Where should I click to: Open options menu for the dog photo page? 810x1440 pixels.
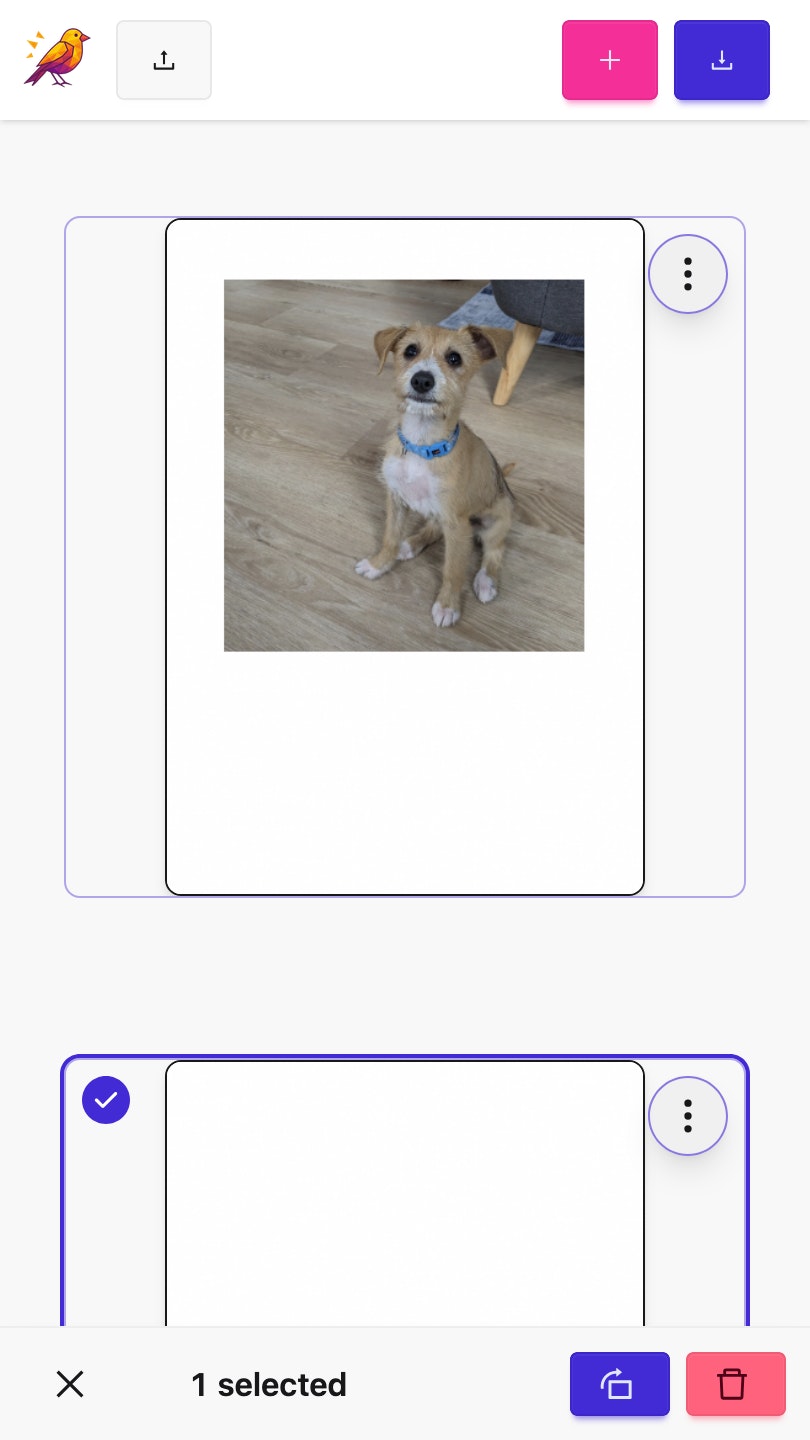point(688,274)
